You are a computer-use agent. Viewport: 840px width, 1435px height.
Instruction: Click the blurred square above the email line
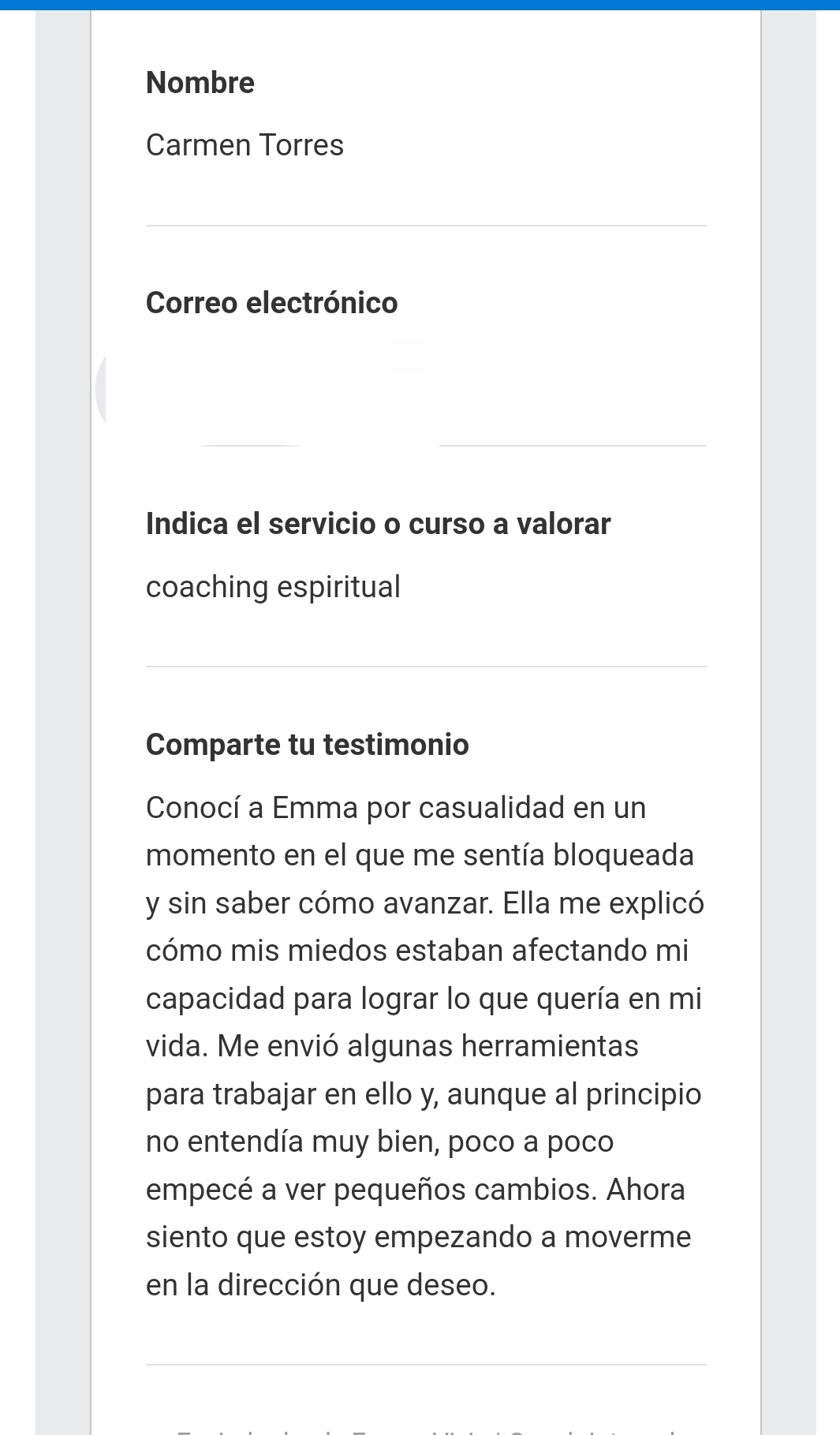point(407,356)
